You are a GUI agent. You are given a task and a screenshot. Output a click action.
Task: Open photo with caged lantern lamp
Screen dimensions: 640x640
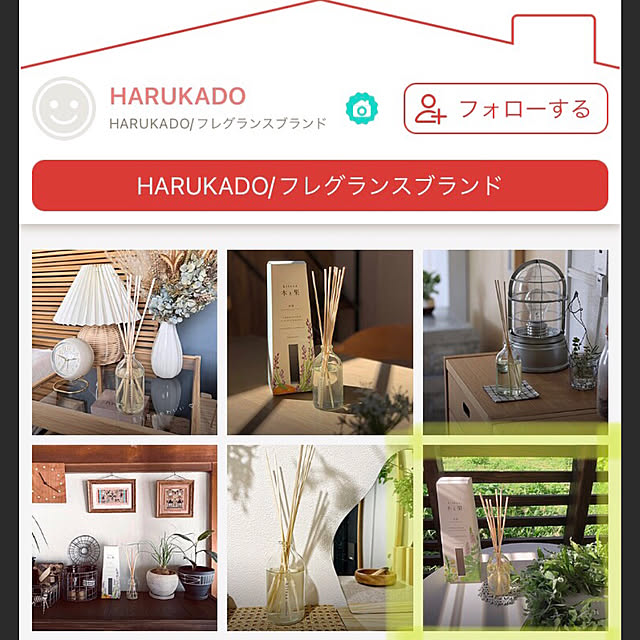click(514, 342)
